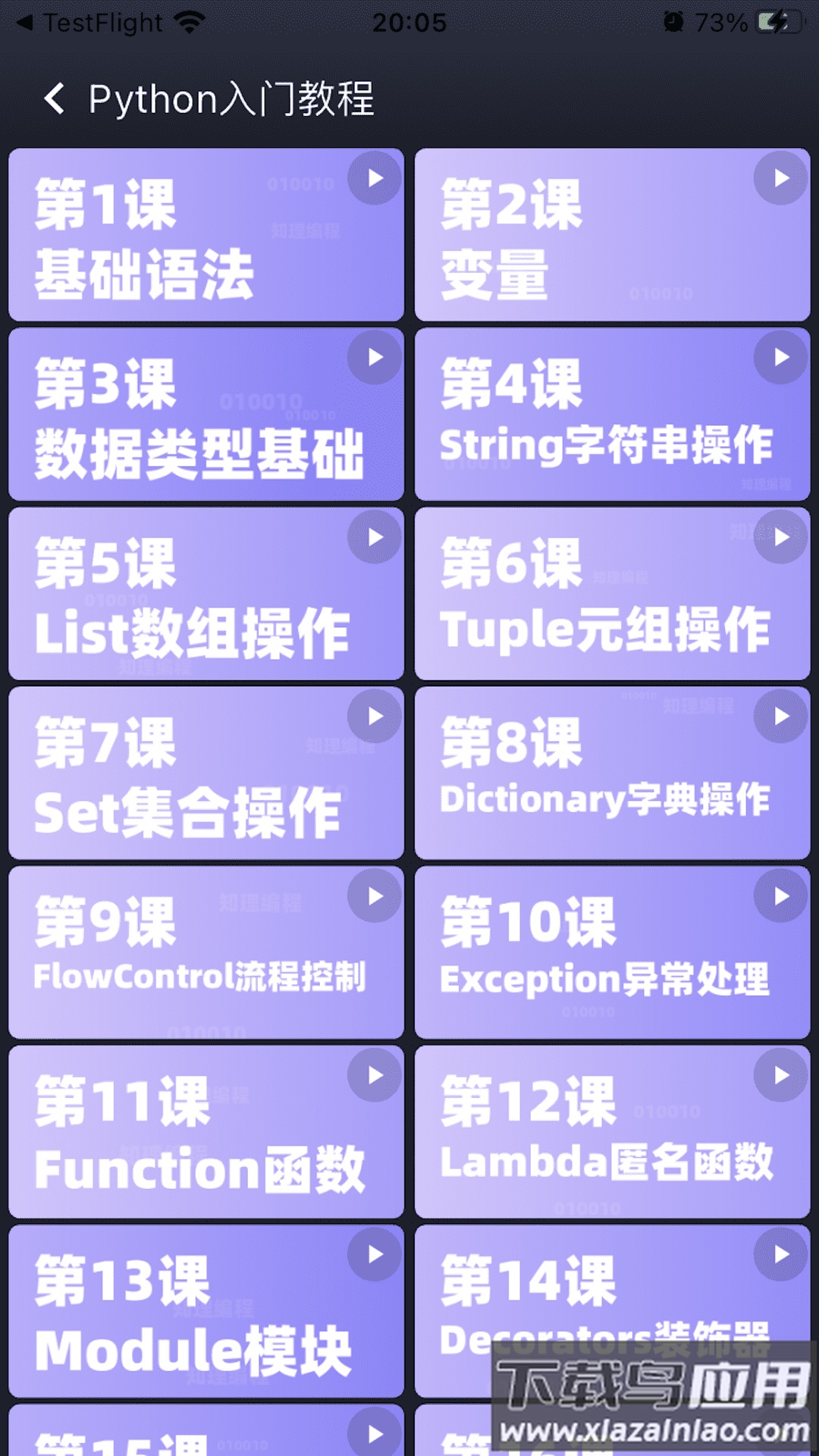Open lesson 第7课 Set集合操作
This screenshot has width=819, height=1456.
pyautogui.click(x=206, y=773)
